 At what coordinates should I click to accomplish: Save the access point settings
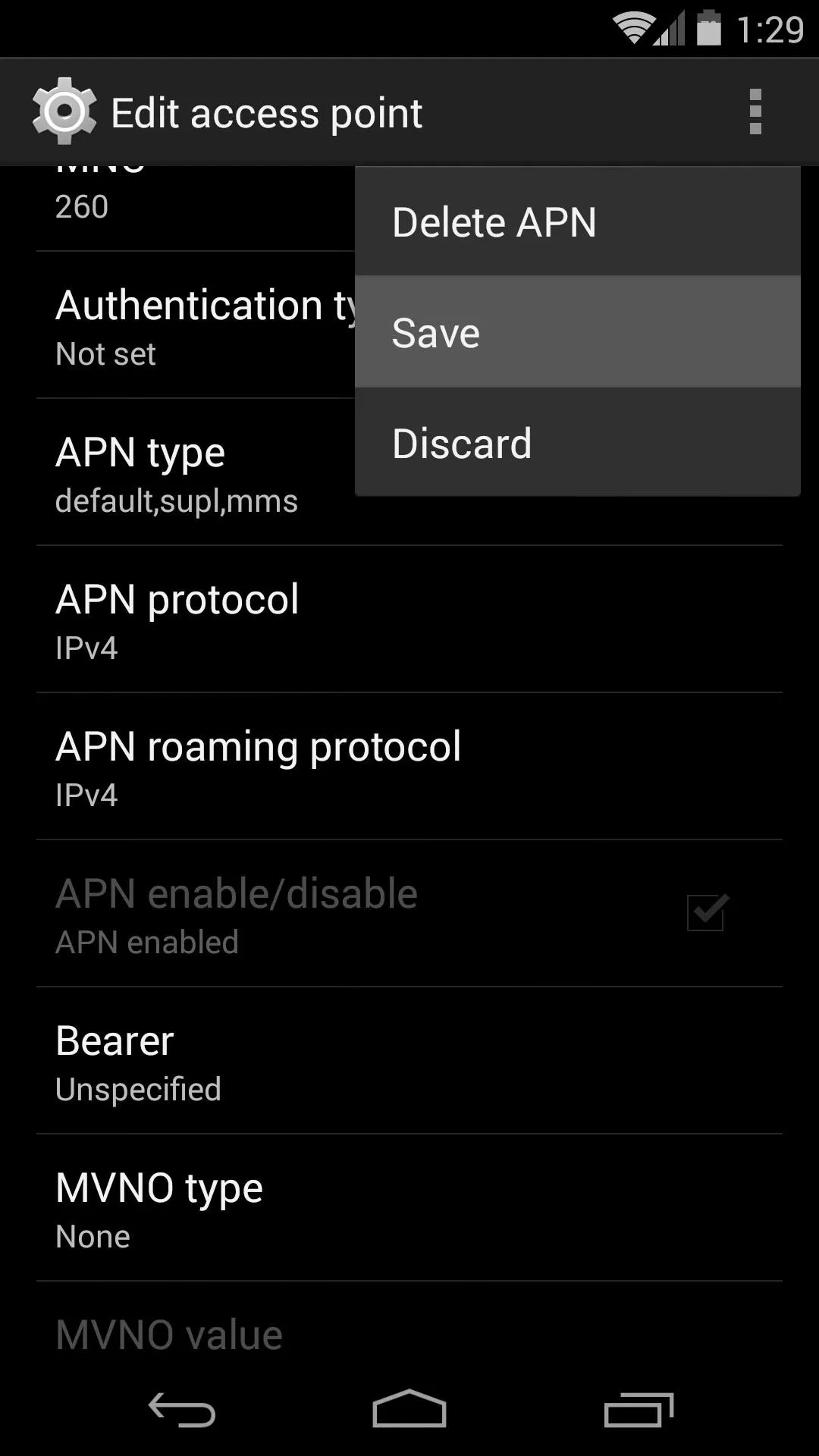point(577,332)
